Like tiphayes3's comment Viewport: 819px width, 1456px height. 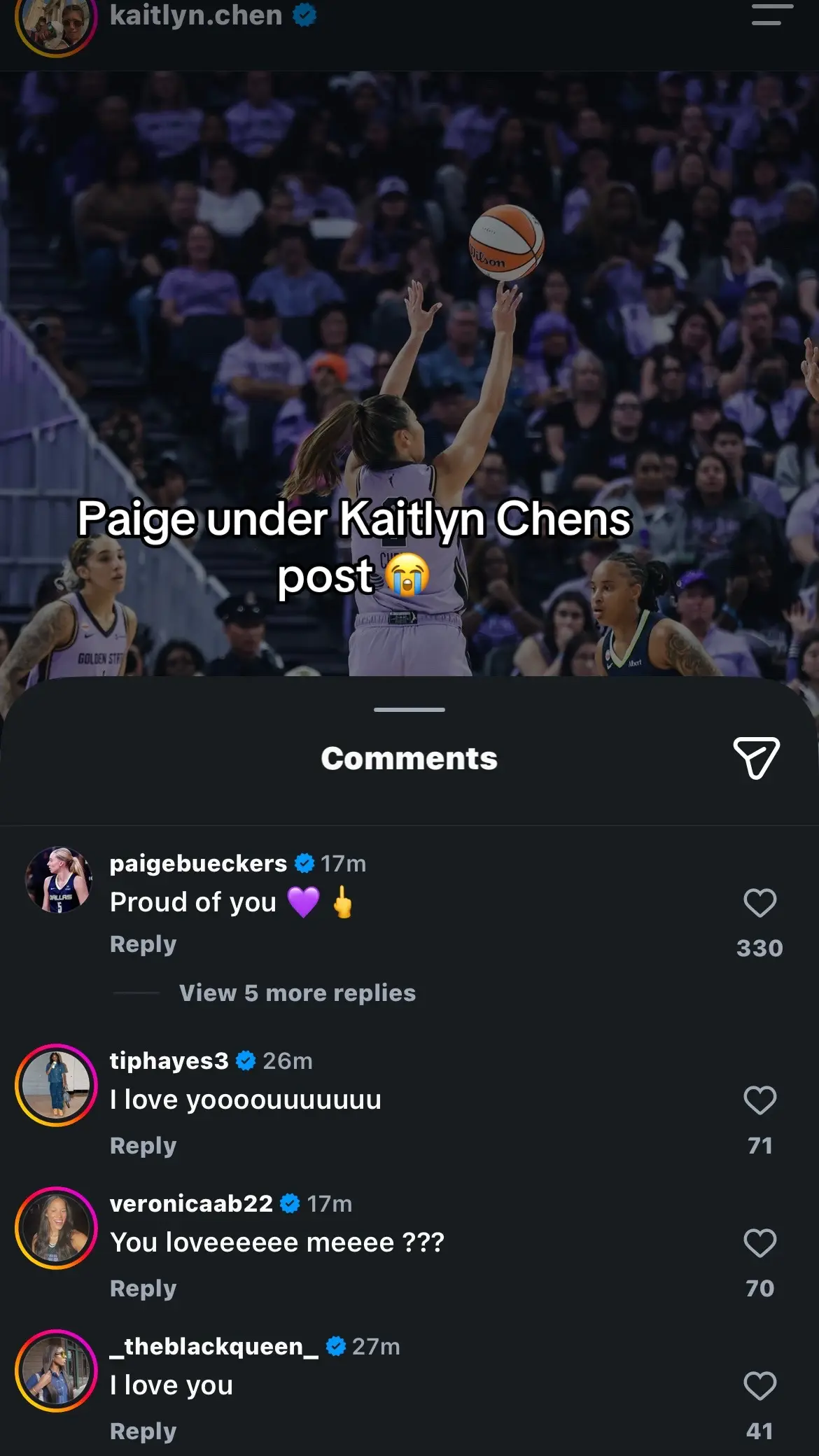759,1100
